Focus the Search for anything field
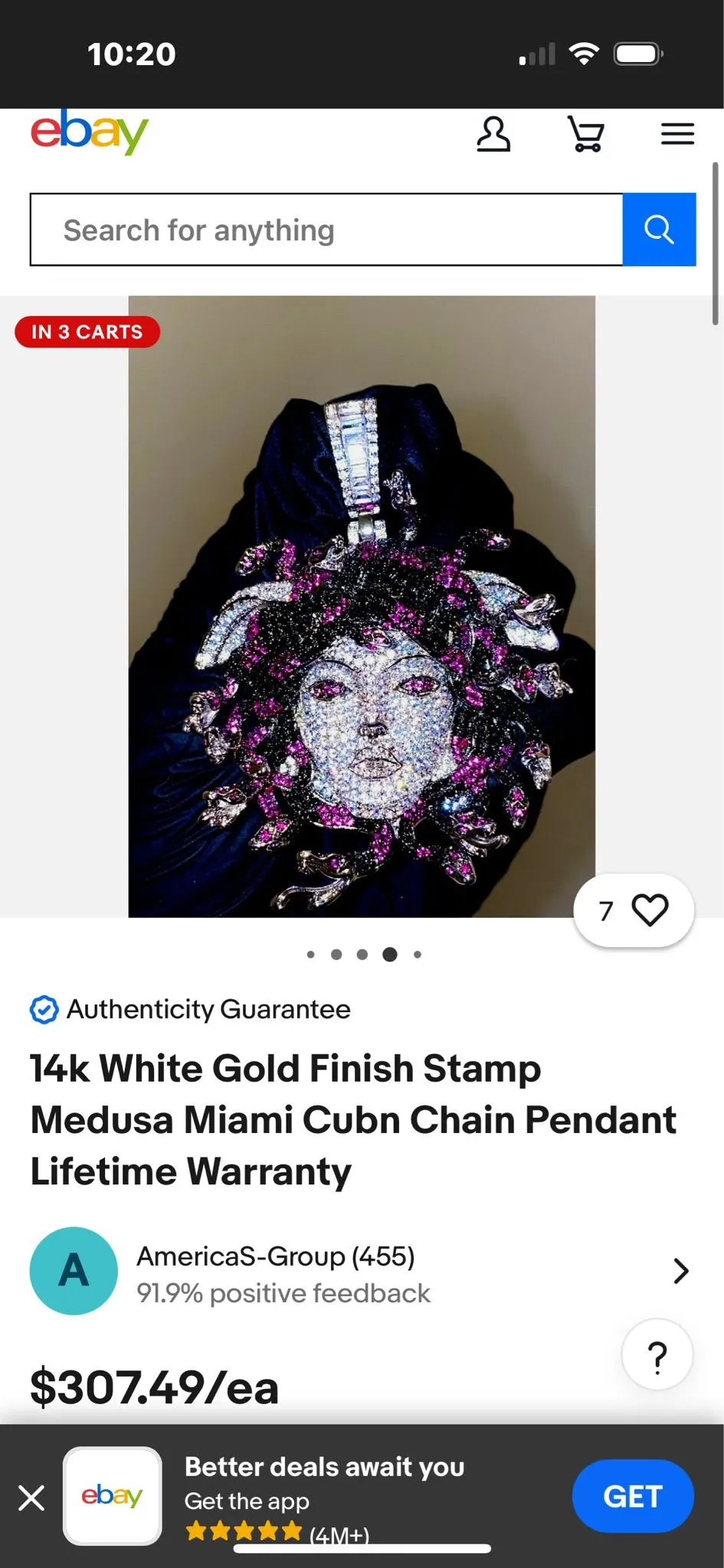Viewport: 724px width, 1568px height. 326,230
